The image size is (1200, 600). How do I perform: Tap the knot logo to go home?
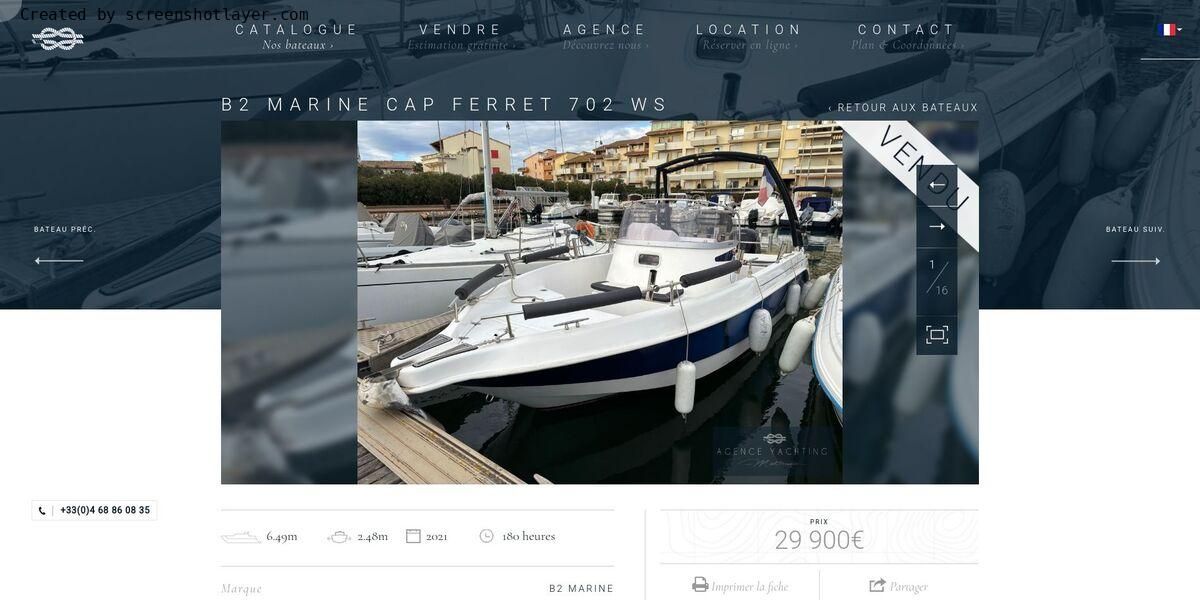(58, 39)
